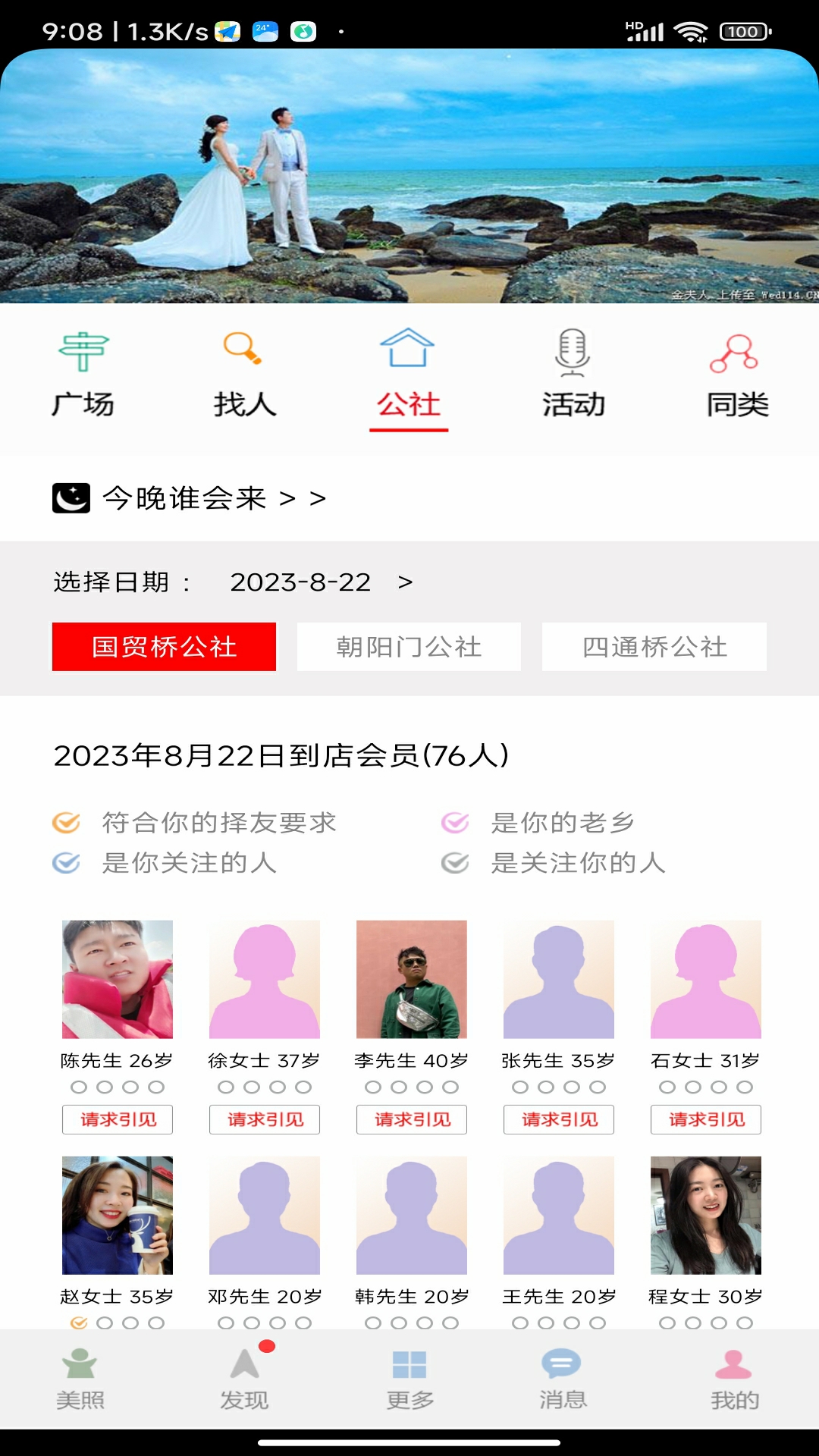Request introduction to 陈先生 26岁

(118, 1119)
